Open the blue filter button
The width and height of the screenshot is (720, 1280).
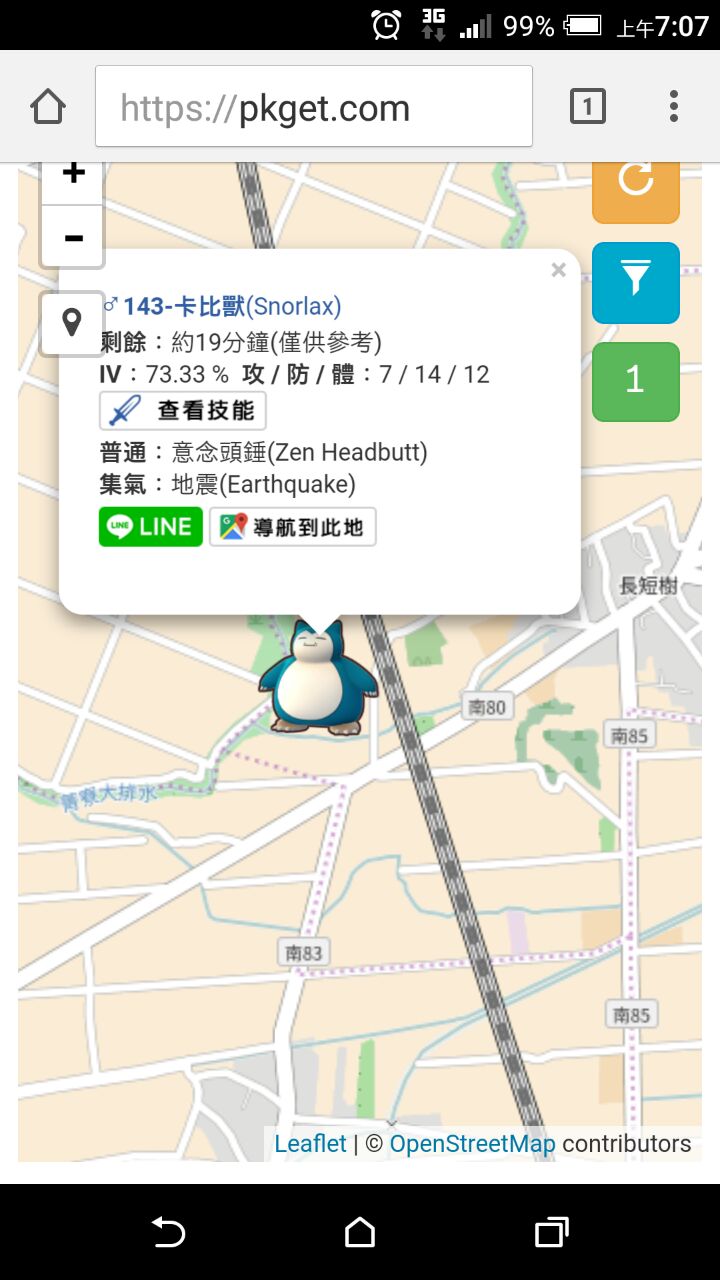(636, 283)
